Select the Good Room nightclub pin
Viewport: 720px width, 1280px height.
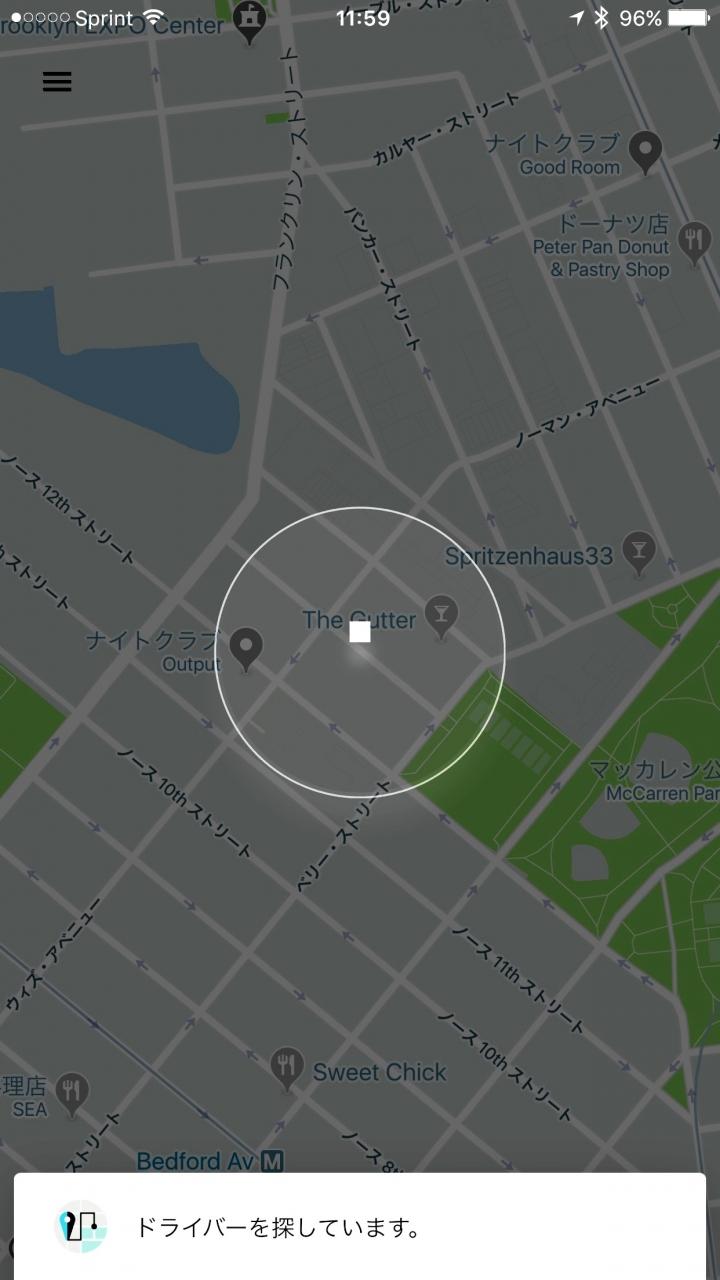[x=647, y=151]
